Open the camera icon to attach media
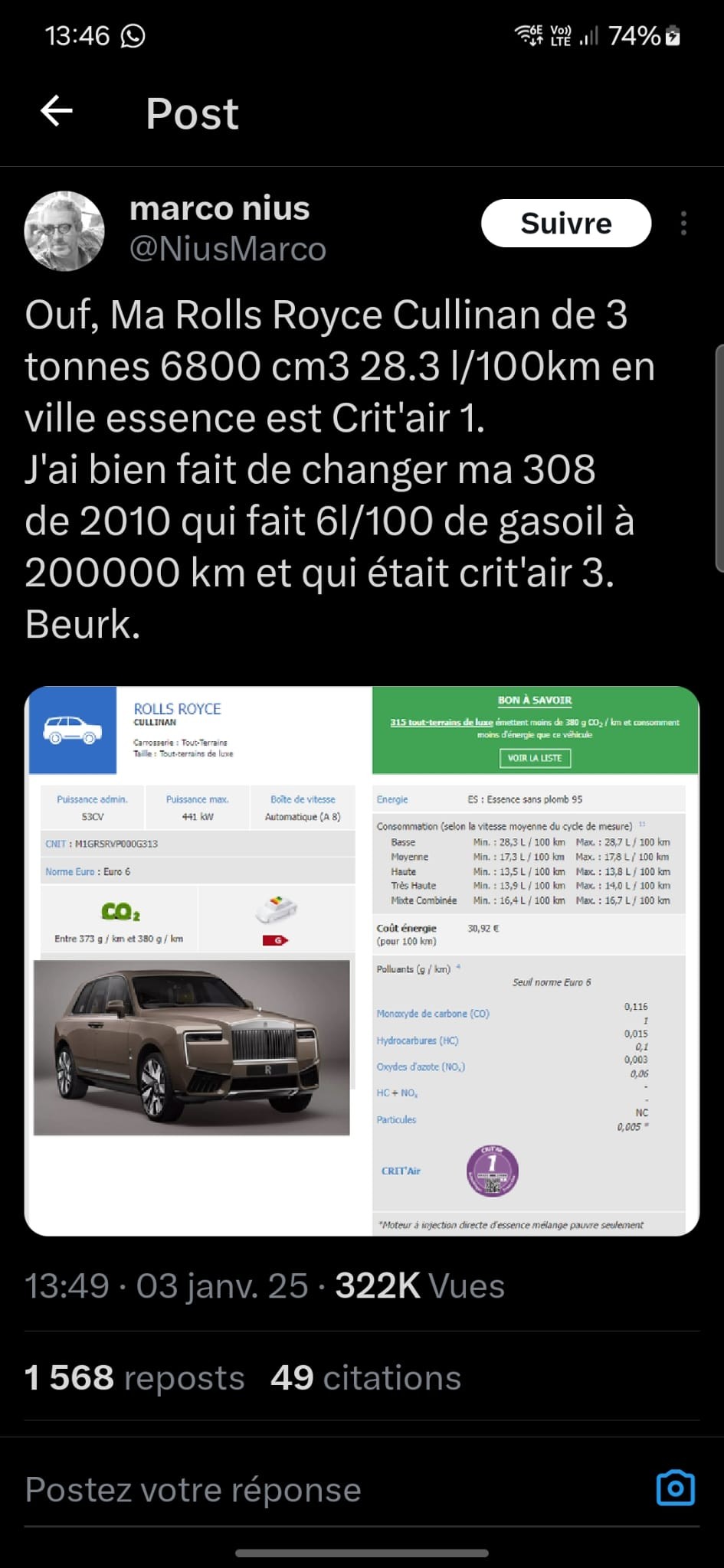724x1568 pixels. (676, 1489)
